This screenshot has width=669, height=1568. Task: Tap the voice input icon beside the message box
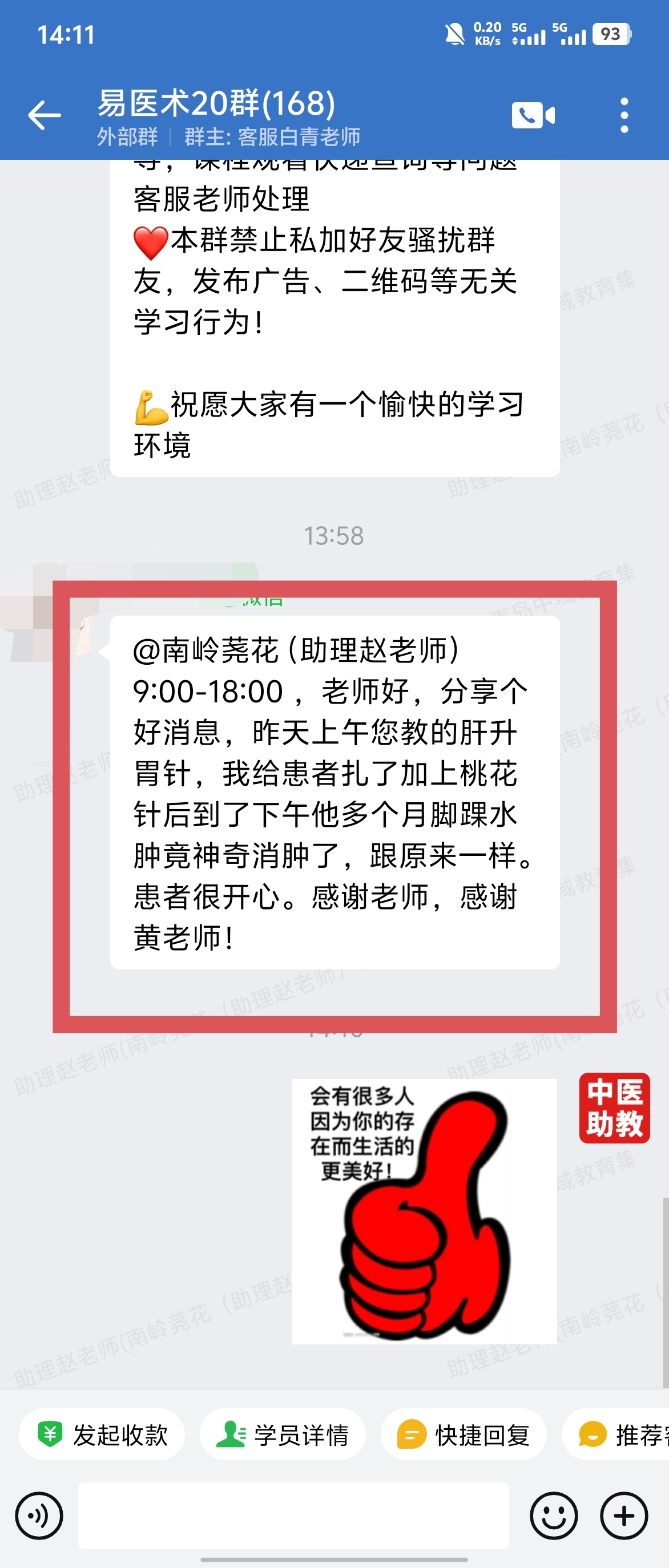[x=39, y=1516]
